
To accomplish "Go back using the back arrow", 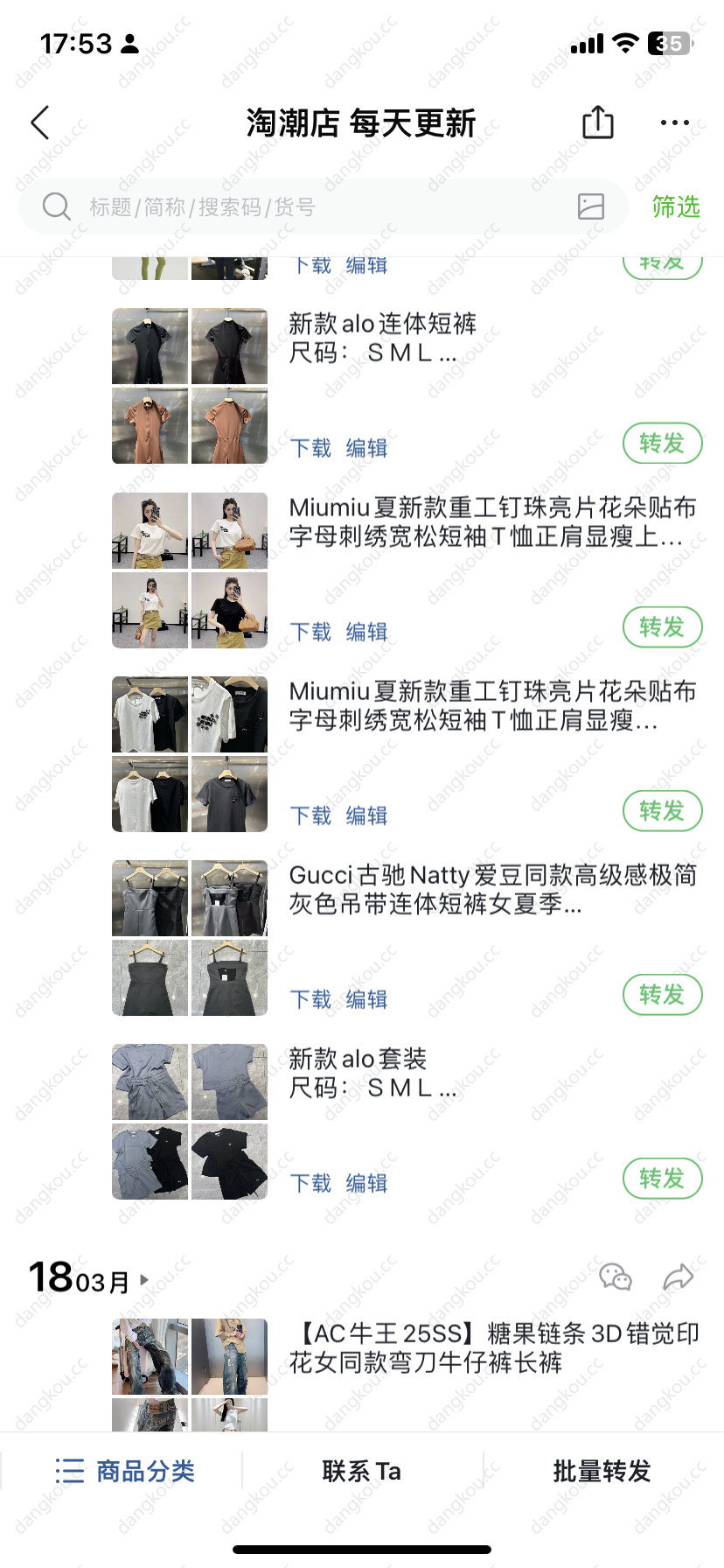I will 40,123.
